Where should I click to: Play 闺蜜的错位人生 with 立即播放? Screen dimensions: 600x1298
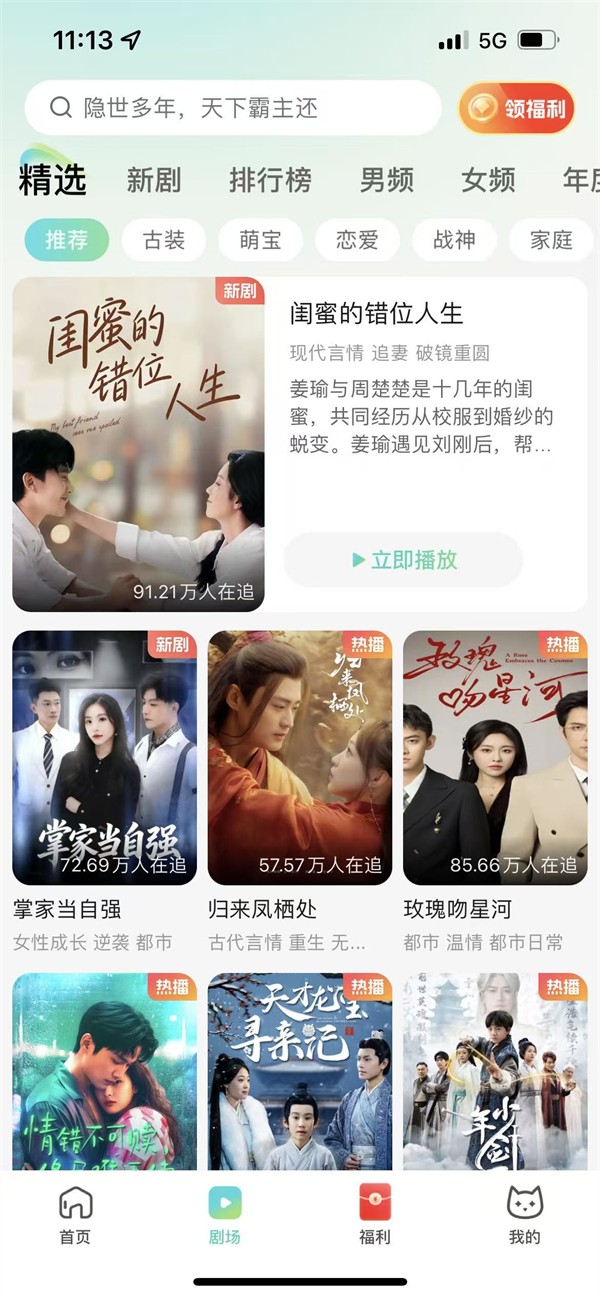(403, 560)
